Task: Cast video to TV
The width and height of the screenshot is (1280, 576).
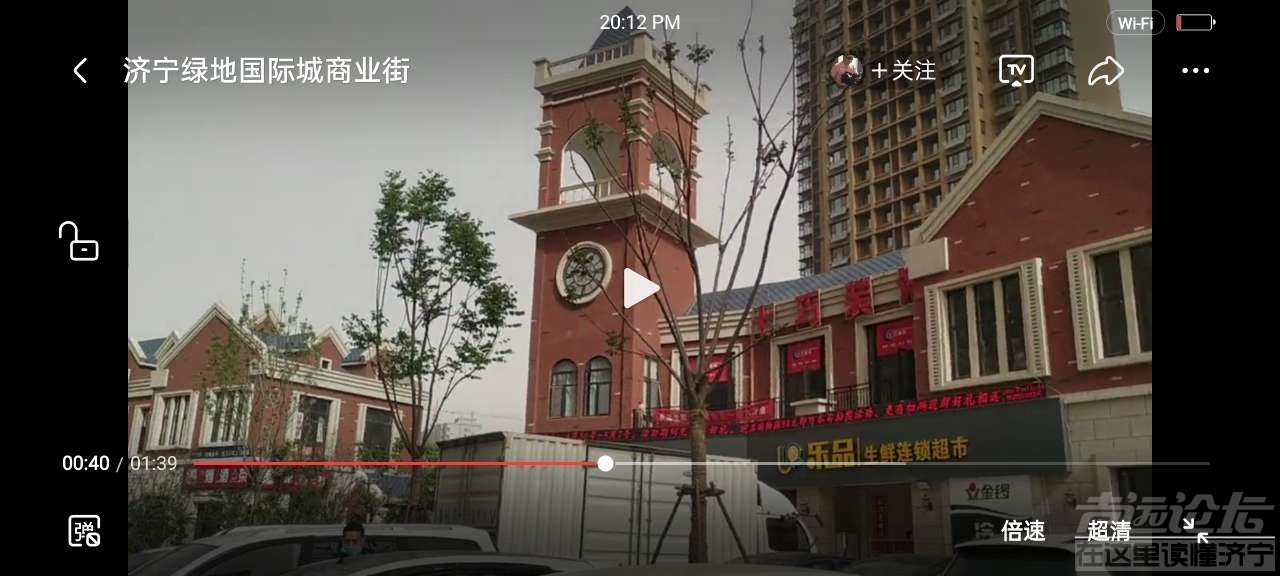Action: (1016, 70)
